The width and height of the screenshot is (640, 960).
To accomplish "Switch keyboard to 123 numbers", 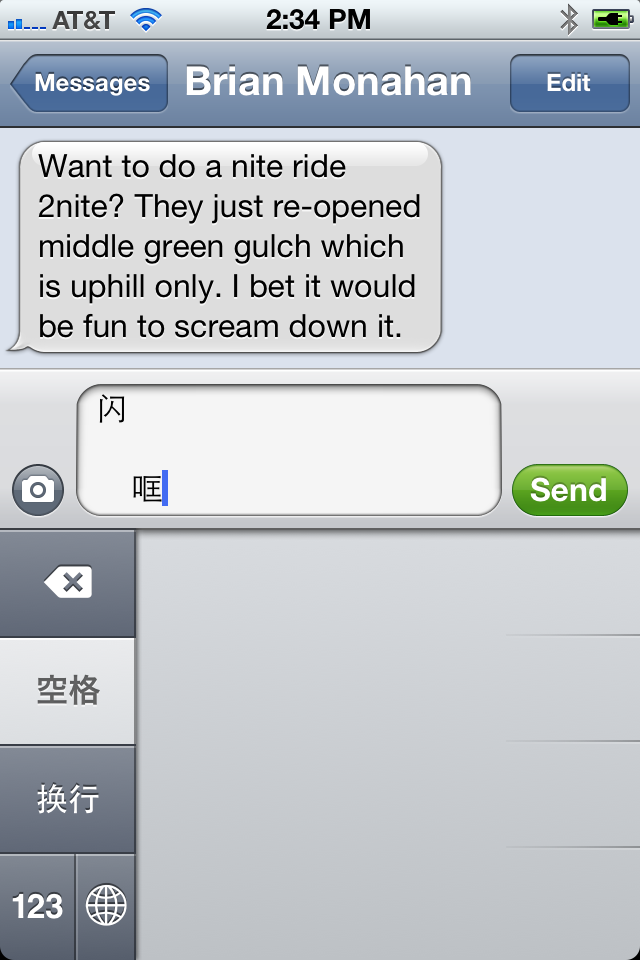I will pyautogui.click(x=37, y=906).
